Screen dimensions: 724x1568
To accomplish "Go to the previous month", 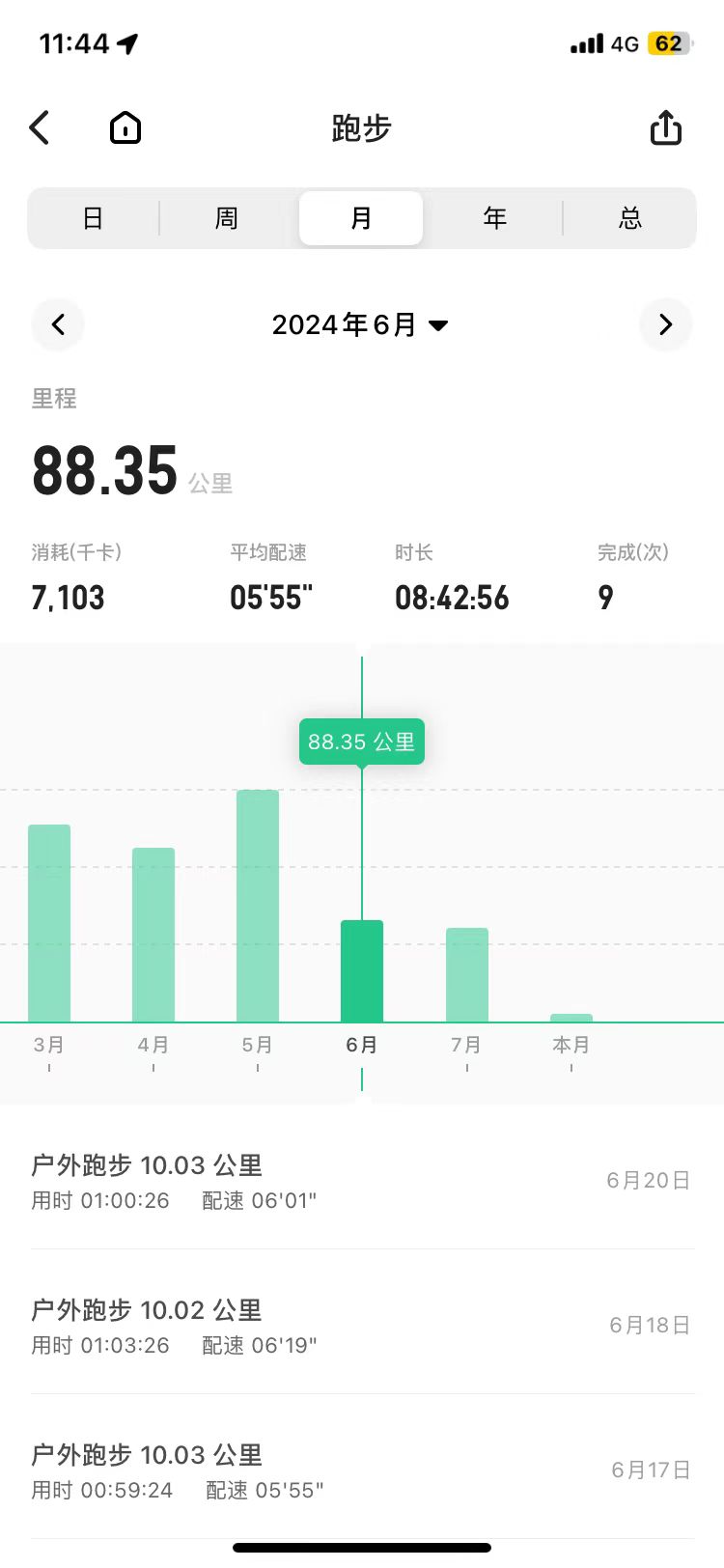I will [x=58, y=324].
